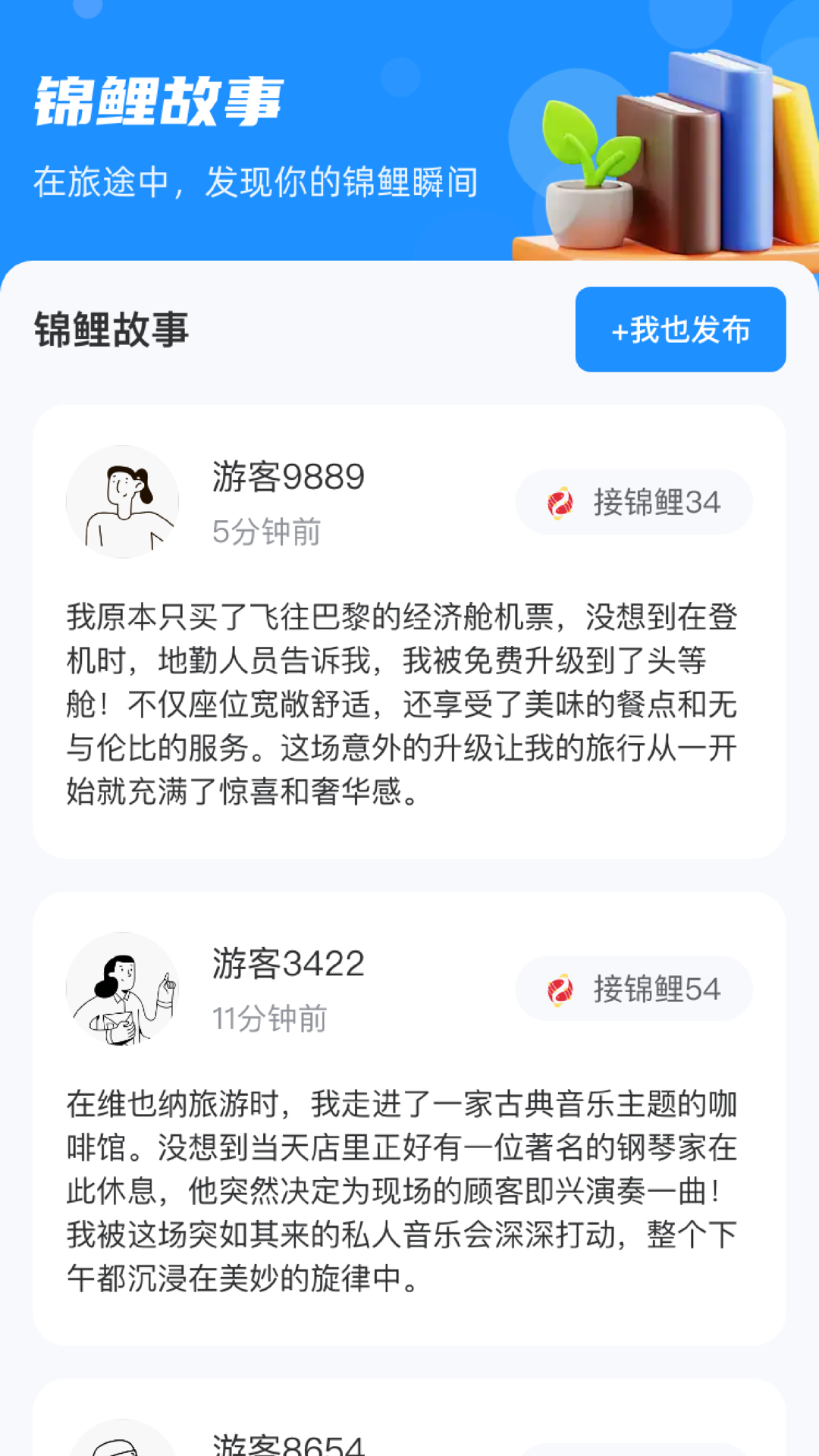This screenshot has height=1456, width=819.
Task: Tap the +我也发布 publish button
Action: tap(680, 330)
